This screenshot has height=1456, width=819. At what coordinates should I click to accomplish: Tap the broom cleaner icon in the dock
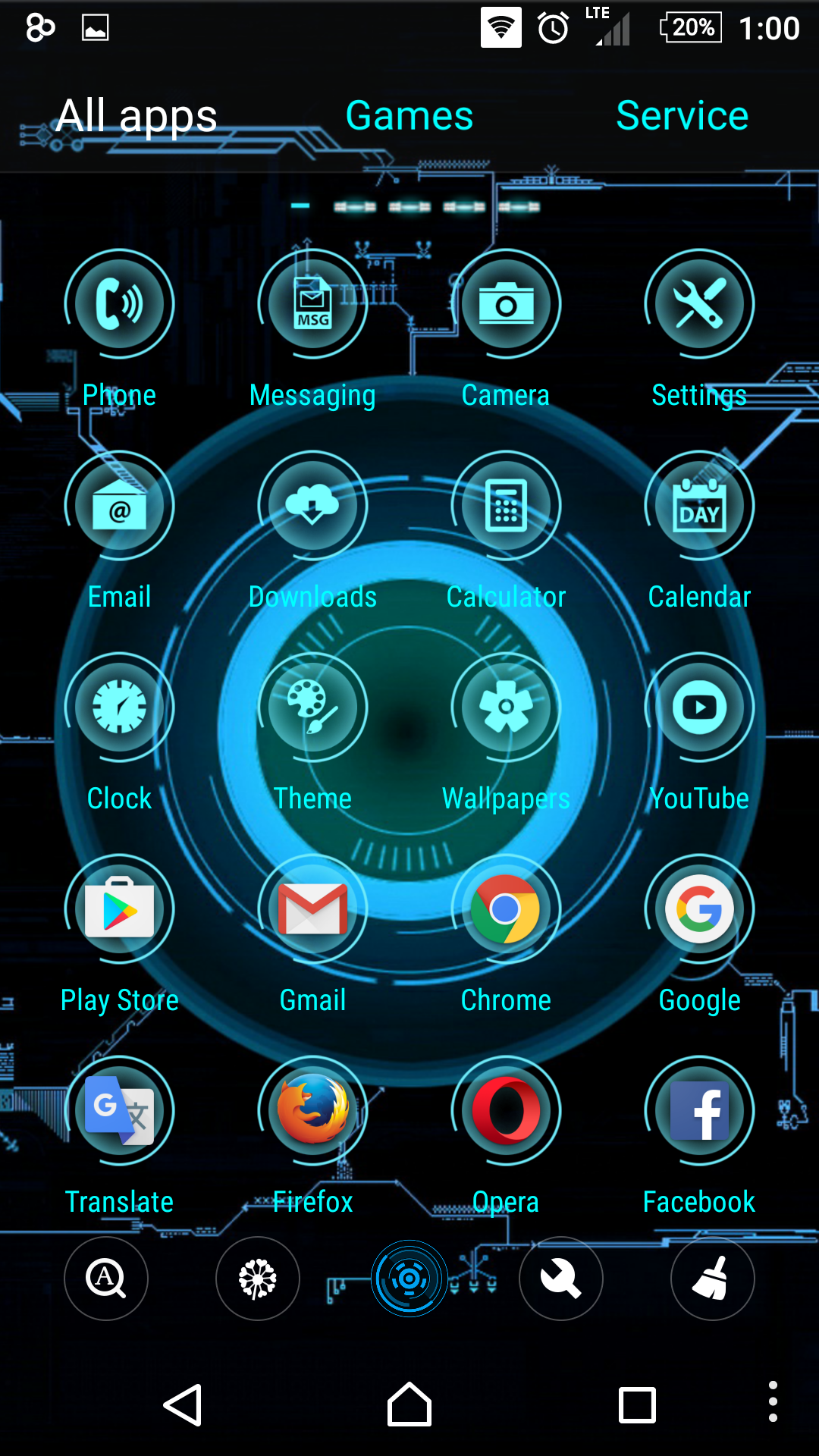point(712,1279)
